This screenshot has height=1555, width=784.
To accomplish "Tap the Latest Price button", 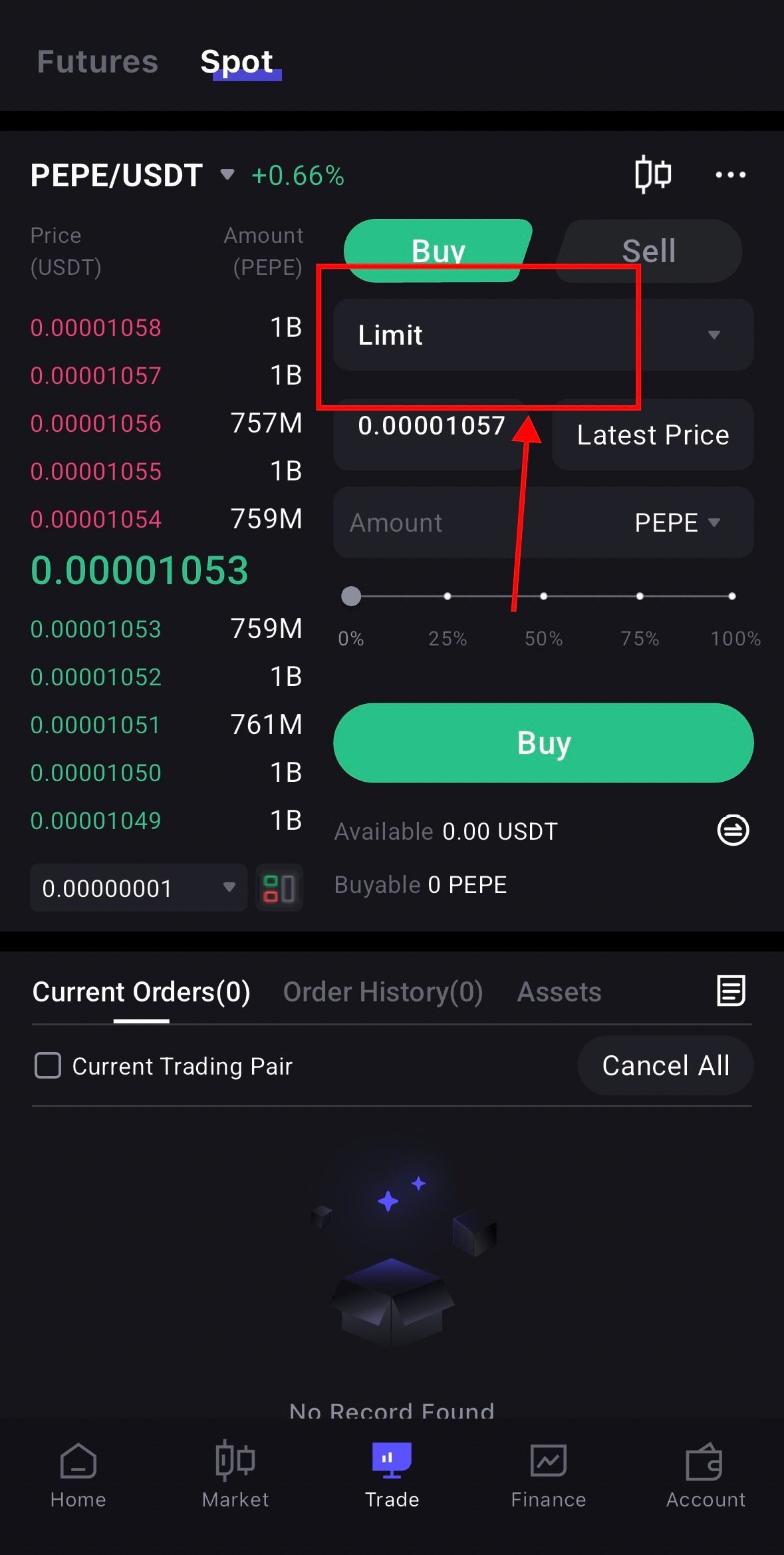I will pyautogui.click(x=652, y=435).
